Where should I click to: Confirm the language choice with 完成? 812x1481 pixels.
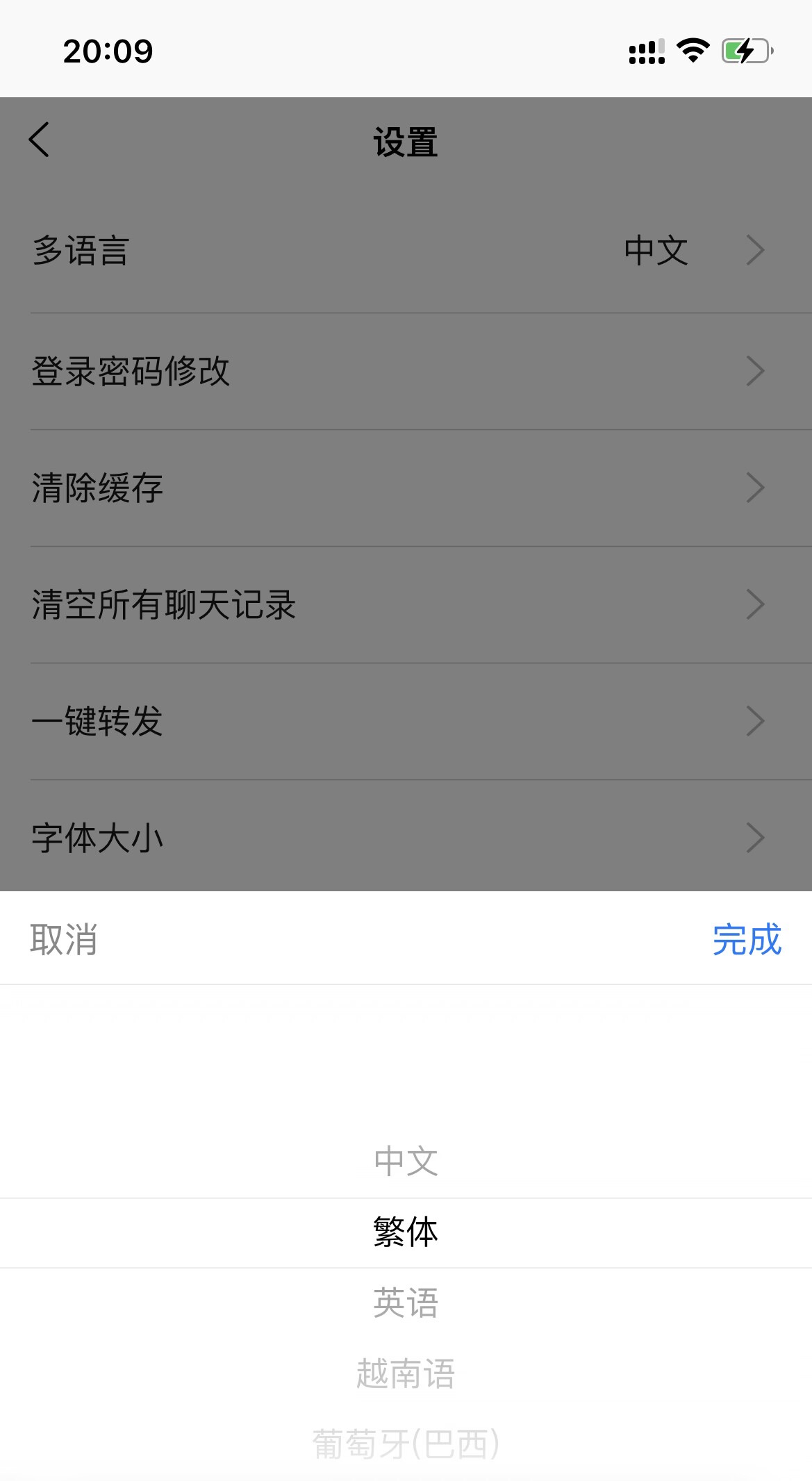tap(747, 939)
